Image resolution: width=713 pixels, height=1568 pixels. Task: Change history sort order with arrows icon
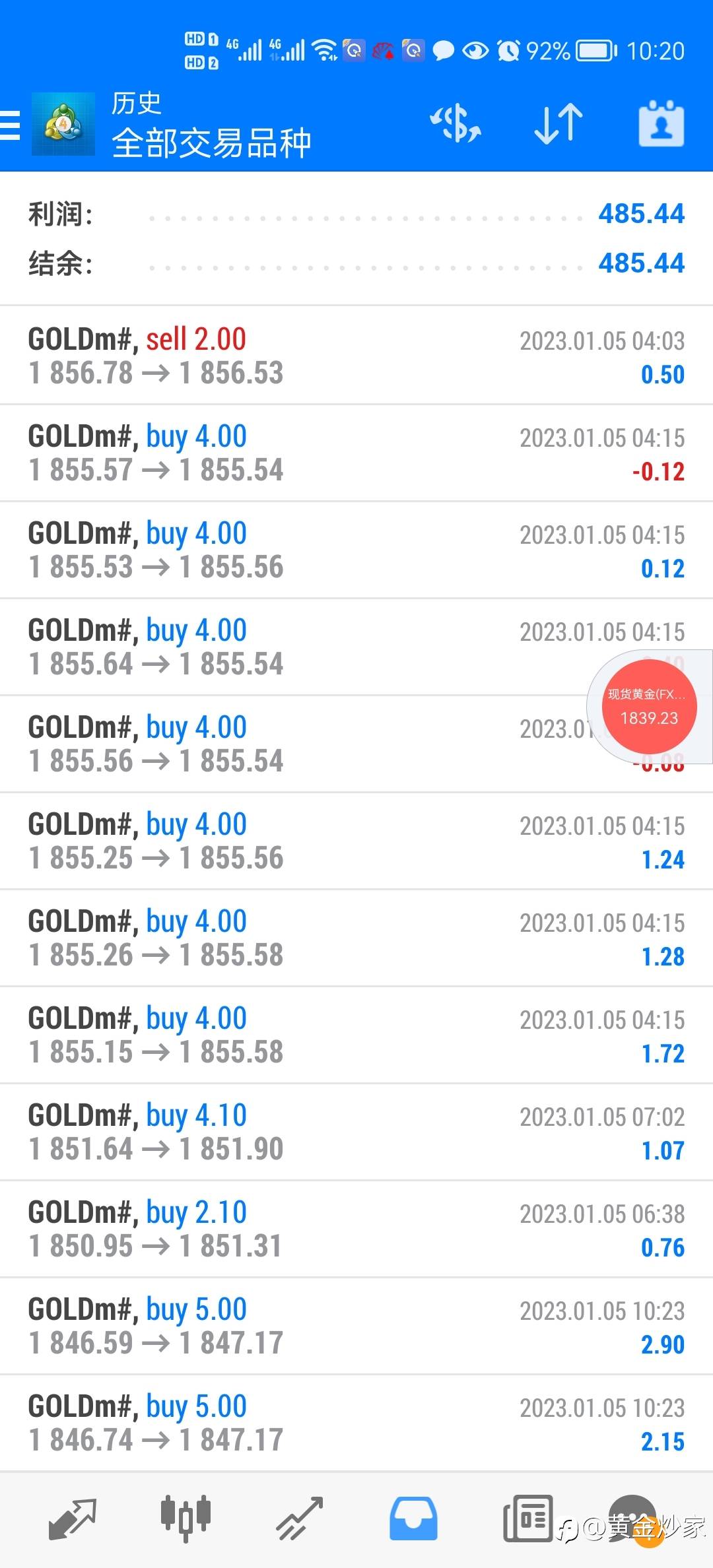(x=559, y=123)
